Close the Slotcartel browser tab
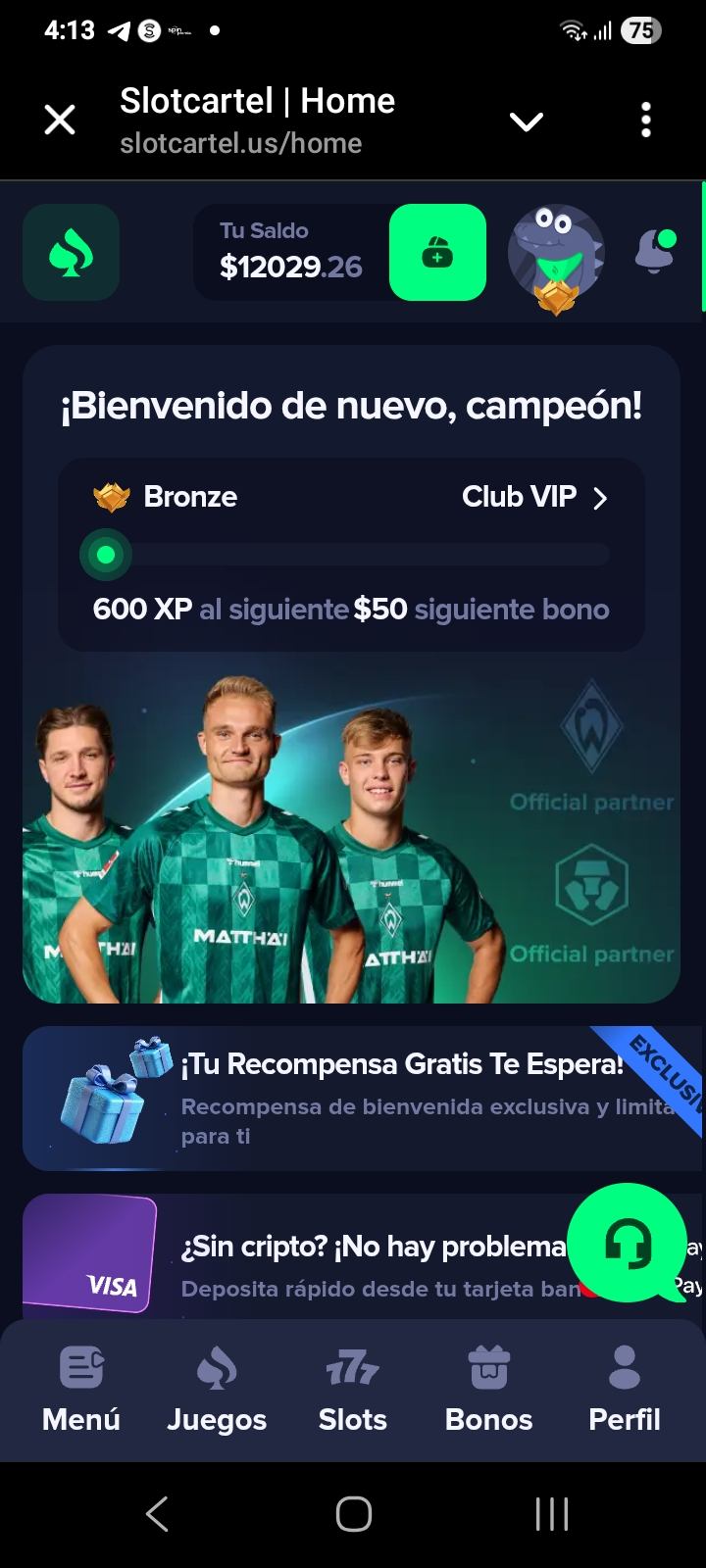Viewport: 706px width, 1568px height. tap(60, 121)
